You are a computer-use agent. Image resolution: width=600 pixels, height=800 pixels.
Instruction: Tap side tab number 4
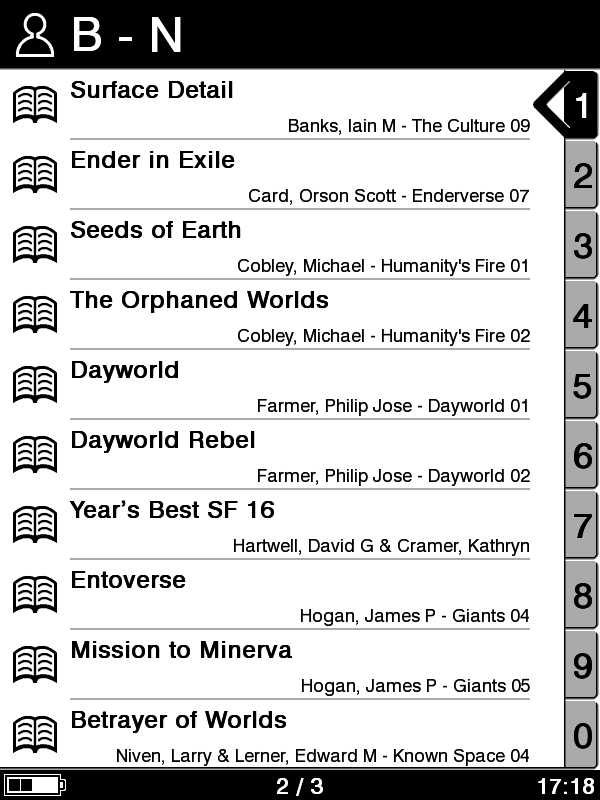point(582,316)
